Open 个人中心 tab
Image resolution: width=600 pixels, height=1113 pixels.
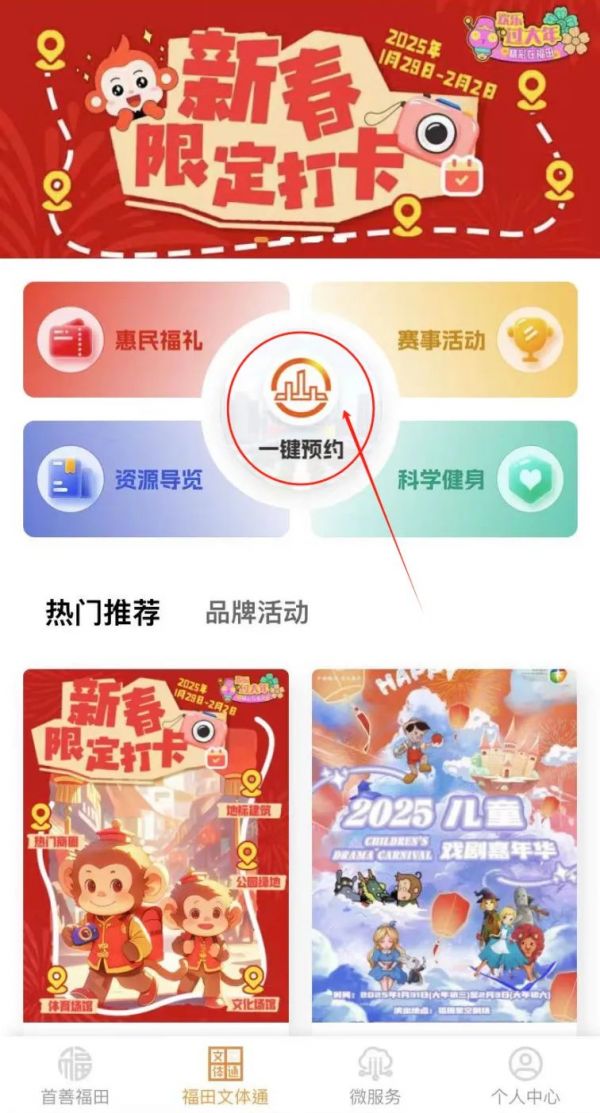click(x=525, y=1077)
